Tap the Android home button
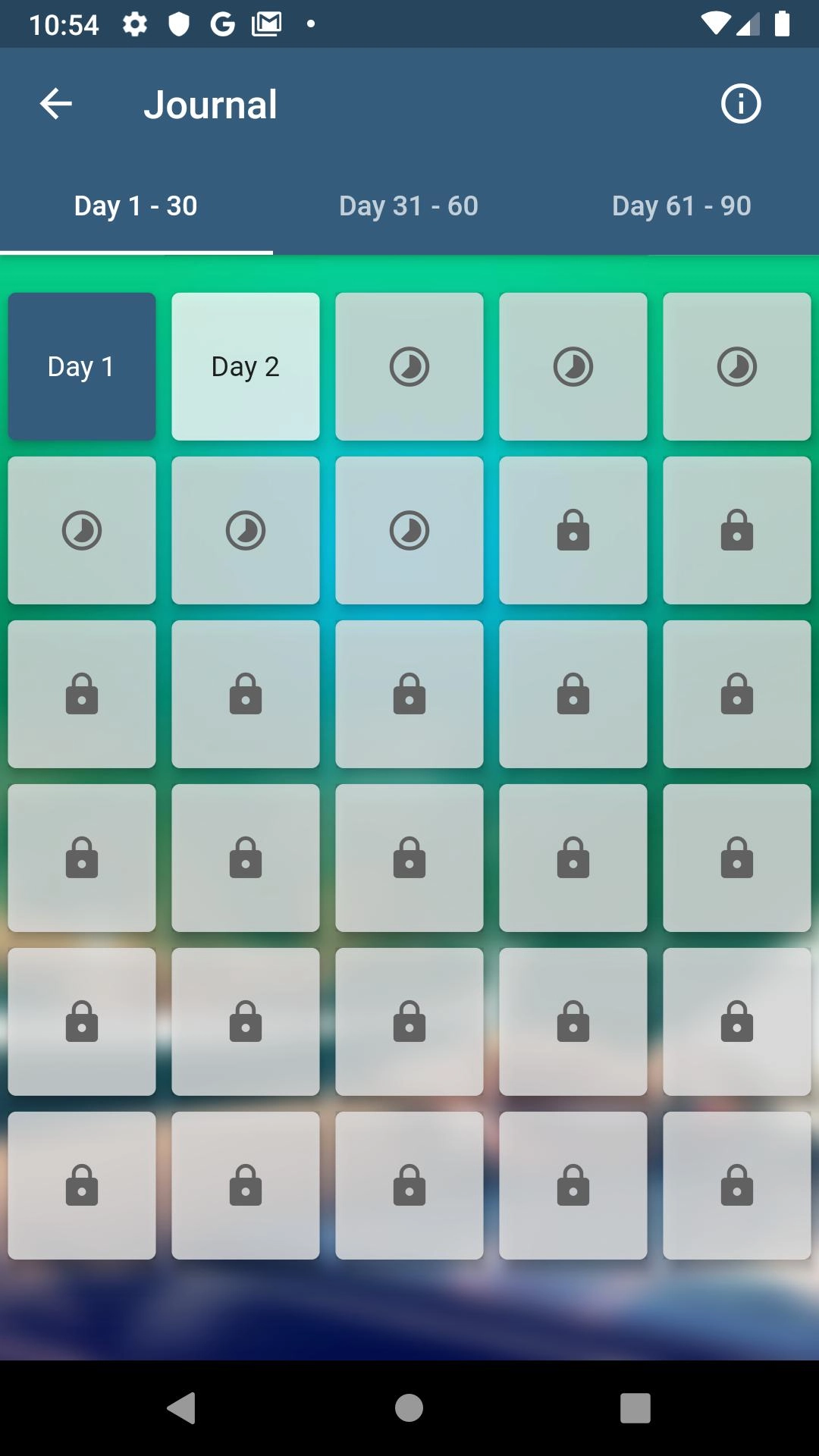 [409, 1408]
